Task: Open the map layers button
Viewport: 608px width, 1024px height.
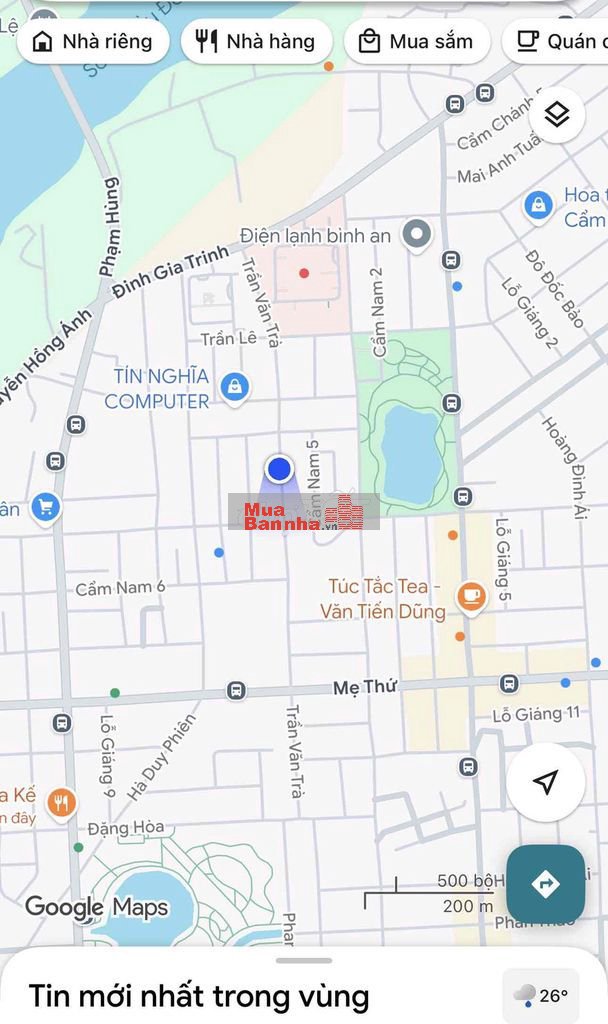Action: coord(557,115)
